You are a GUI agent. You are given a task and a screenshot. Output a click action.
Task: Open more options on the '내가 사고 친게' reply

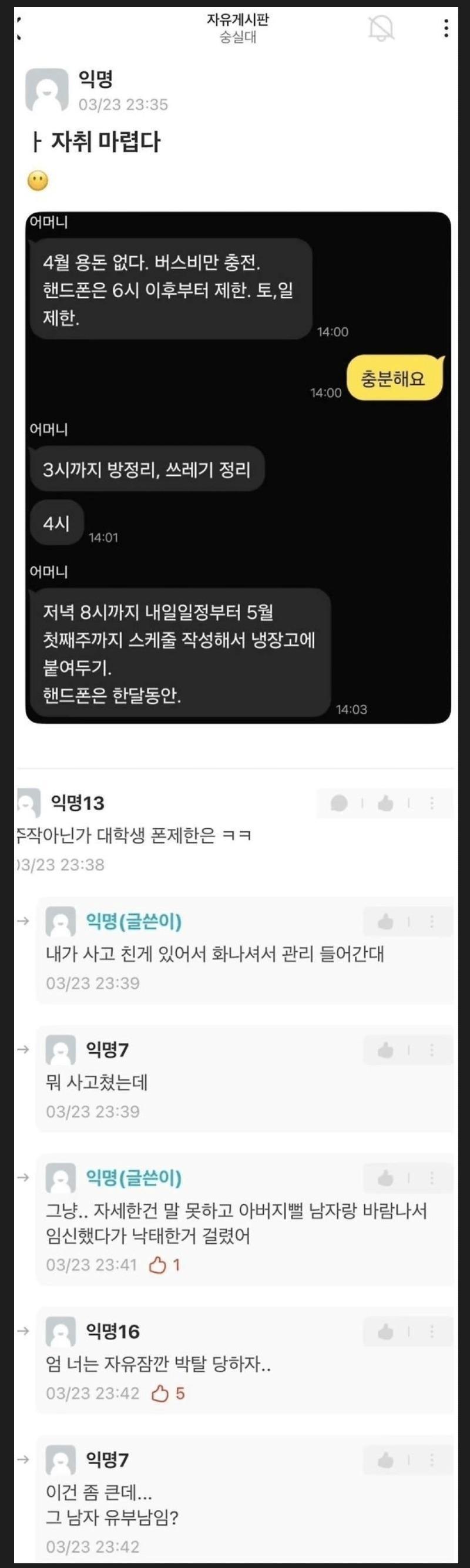(x=432, y=922)
